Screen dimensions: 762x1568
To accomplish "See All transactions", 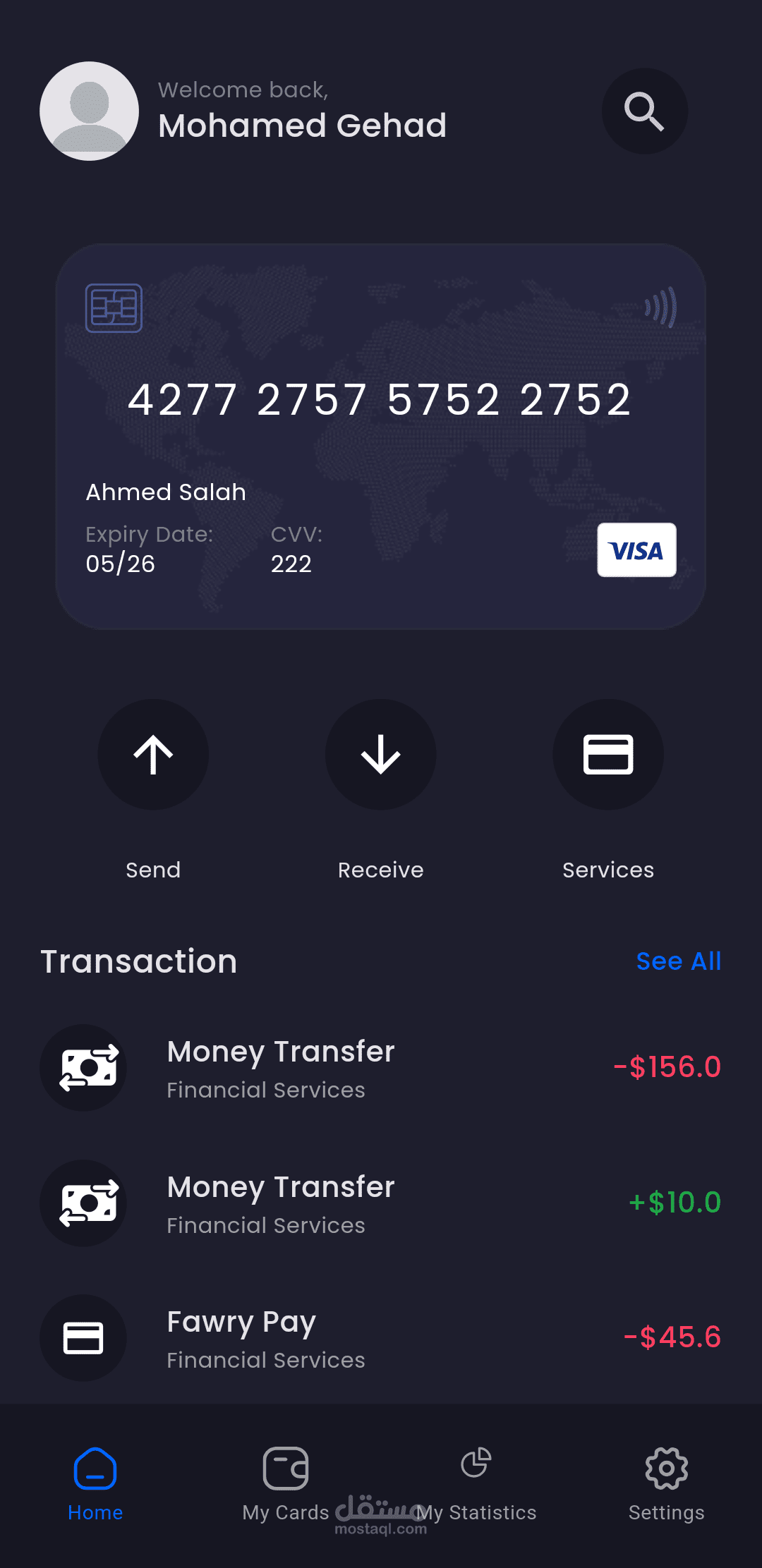I will (678, 961).
